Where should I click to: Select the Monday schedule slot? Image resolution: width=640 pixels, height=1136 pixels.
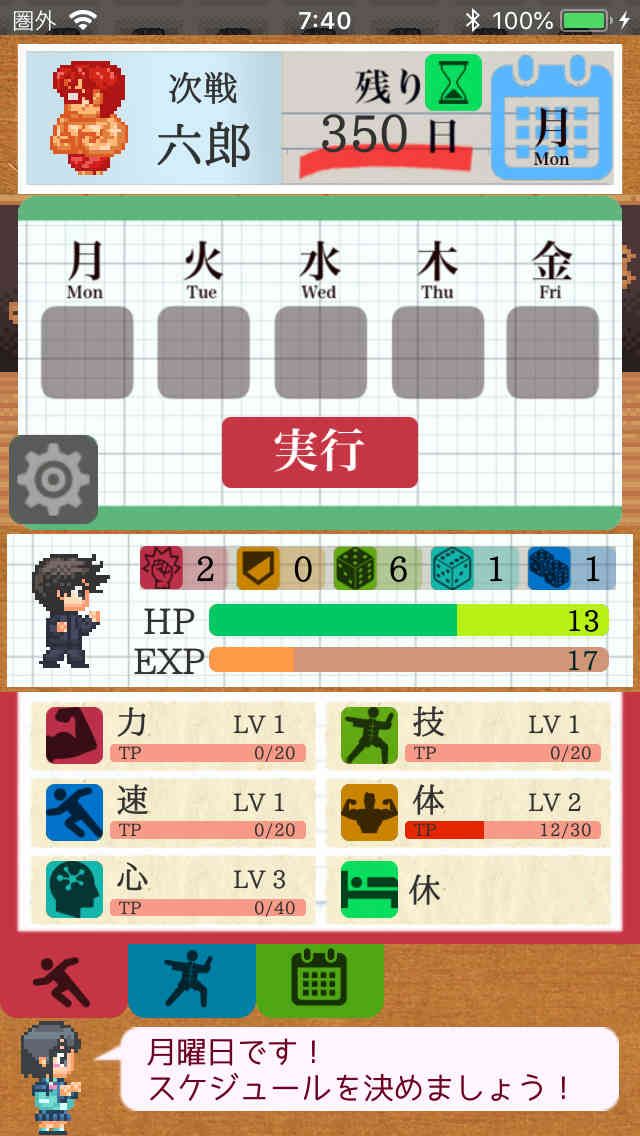point(87,352)
